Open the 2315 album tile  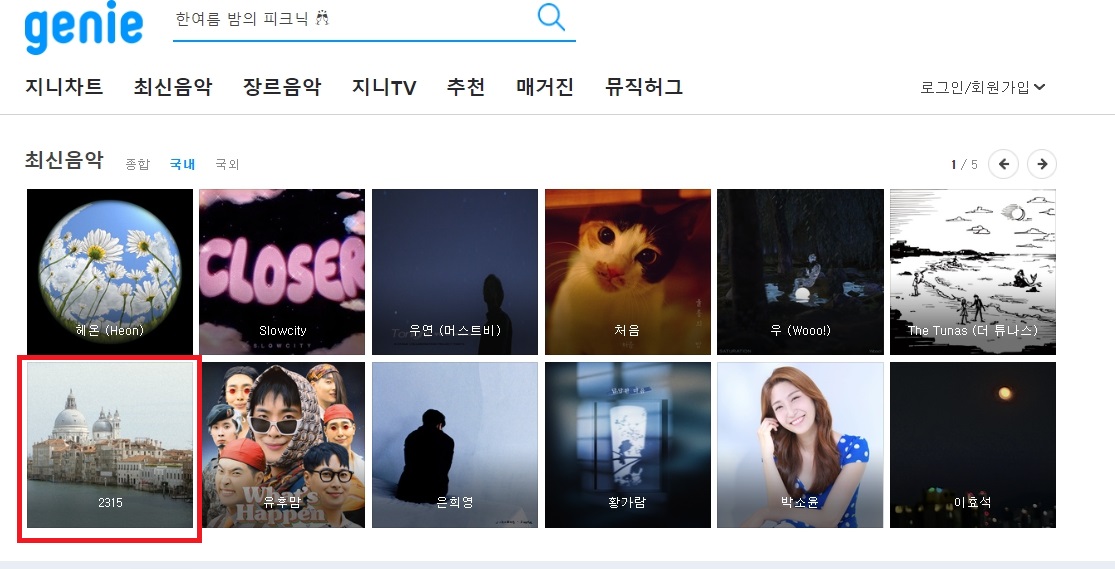coord(110,444)
